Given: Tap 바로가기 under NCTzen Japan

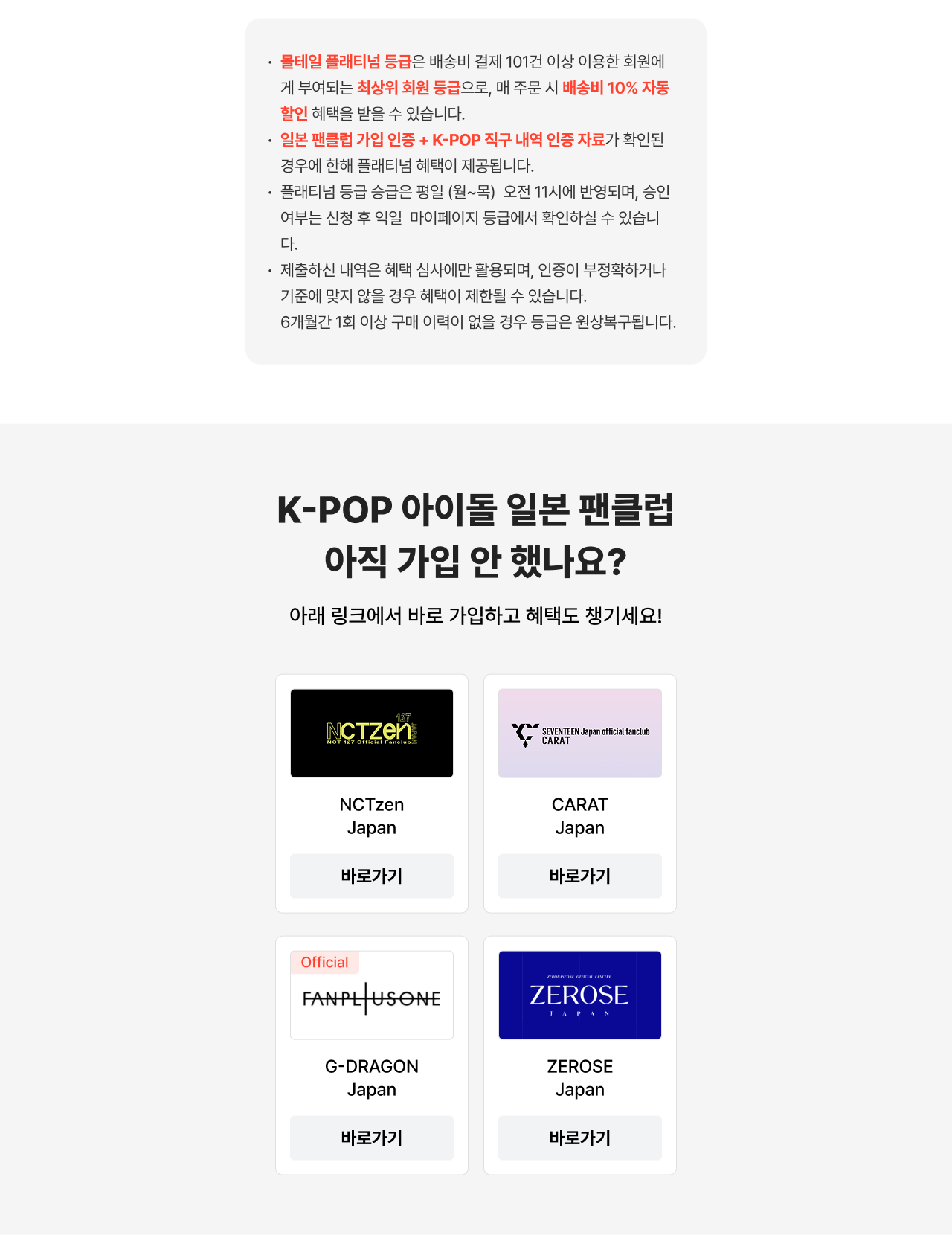Looking at the screenshot, I should click(x=371, y=876).
